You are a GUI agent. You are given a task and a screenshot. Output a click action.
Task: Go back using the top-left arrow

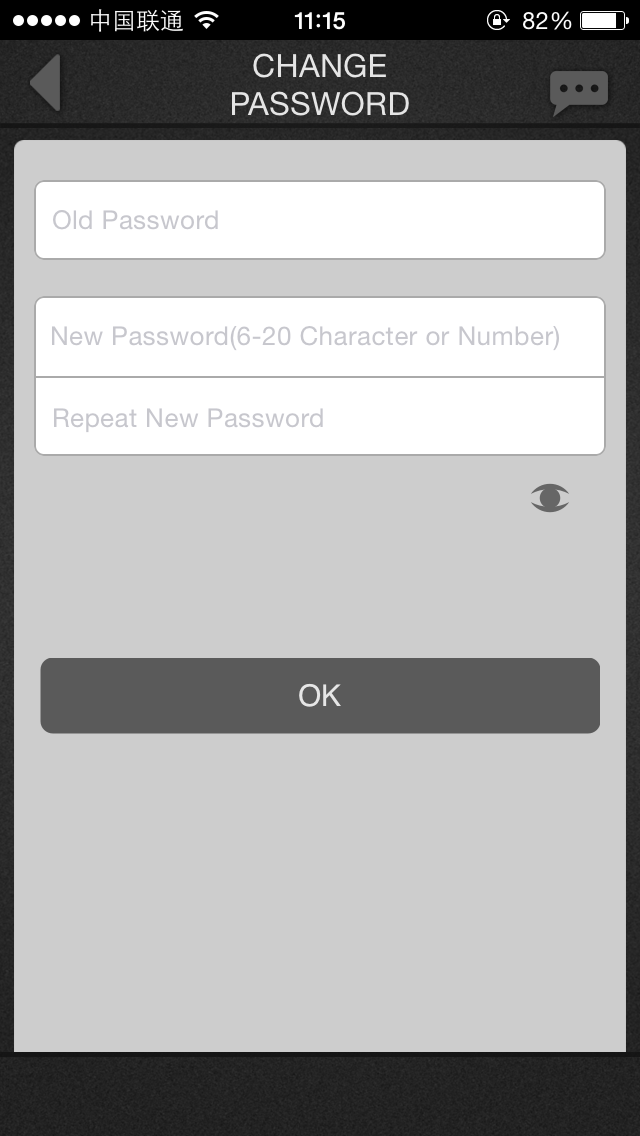pos(46,83)
